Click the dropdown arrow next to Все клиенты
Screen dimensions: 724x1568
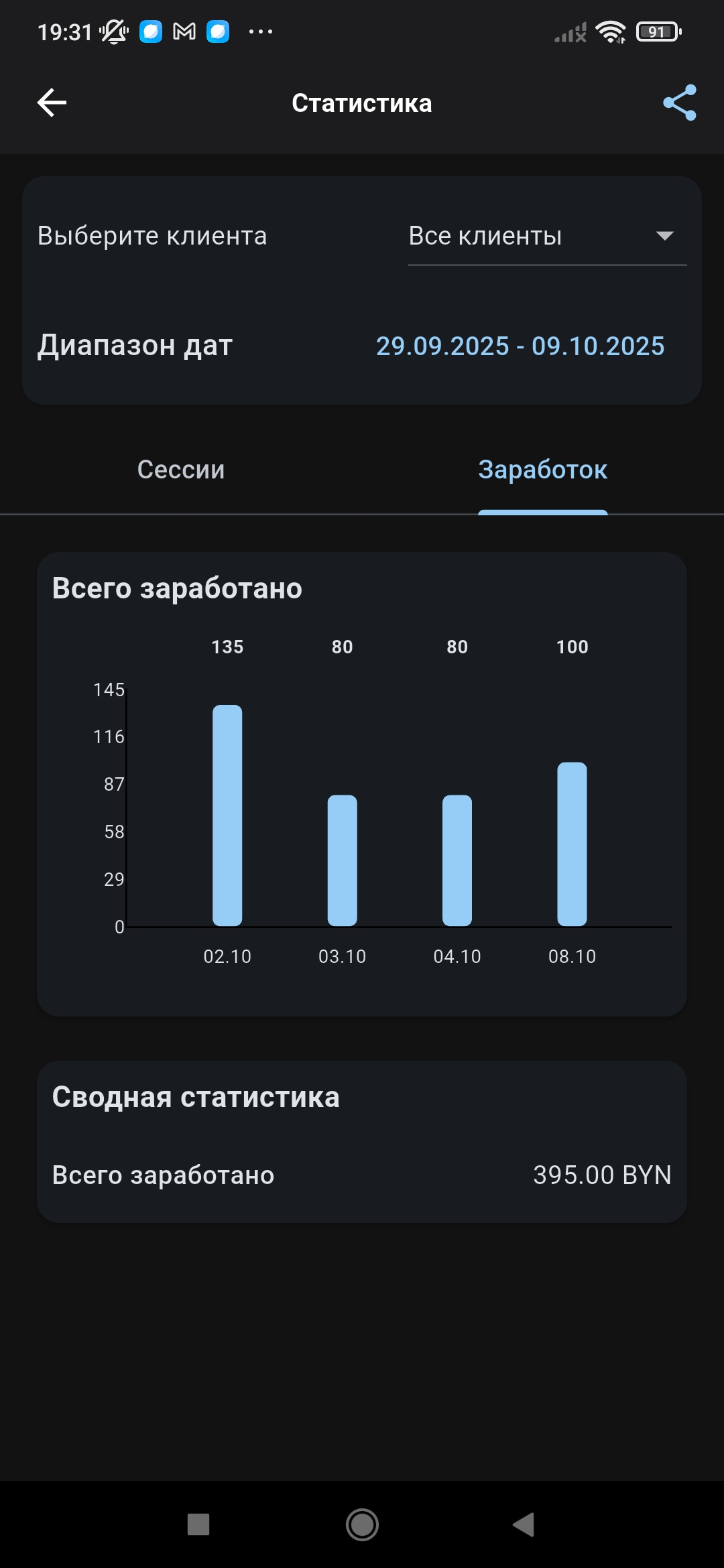coord(664,236)
